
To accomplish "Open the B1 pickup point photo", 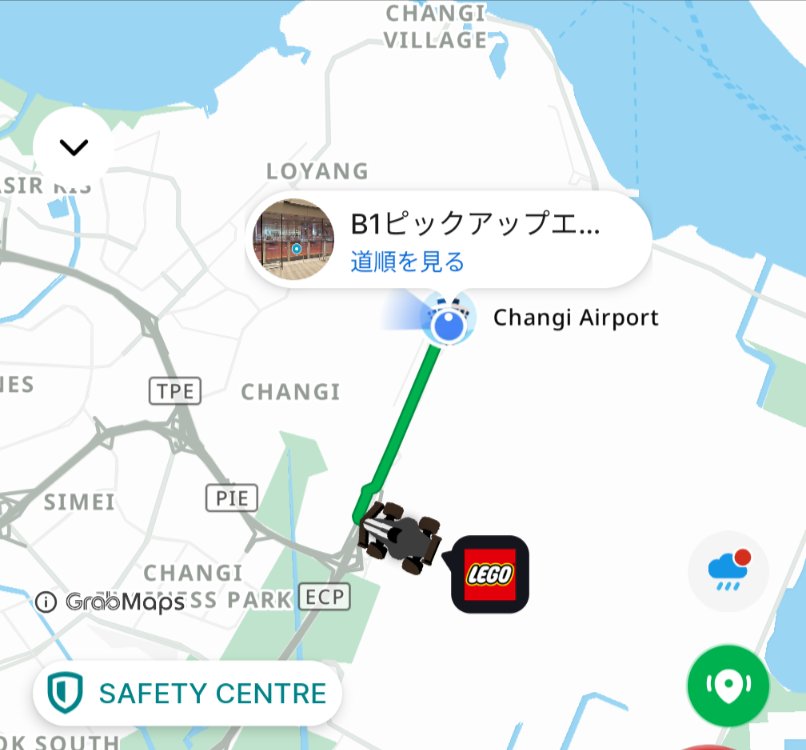I will click(294, 240).
